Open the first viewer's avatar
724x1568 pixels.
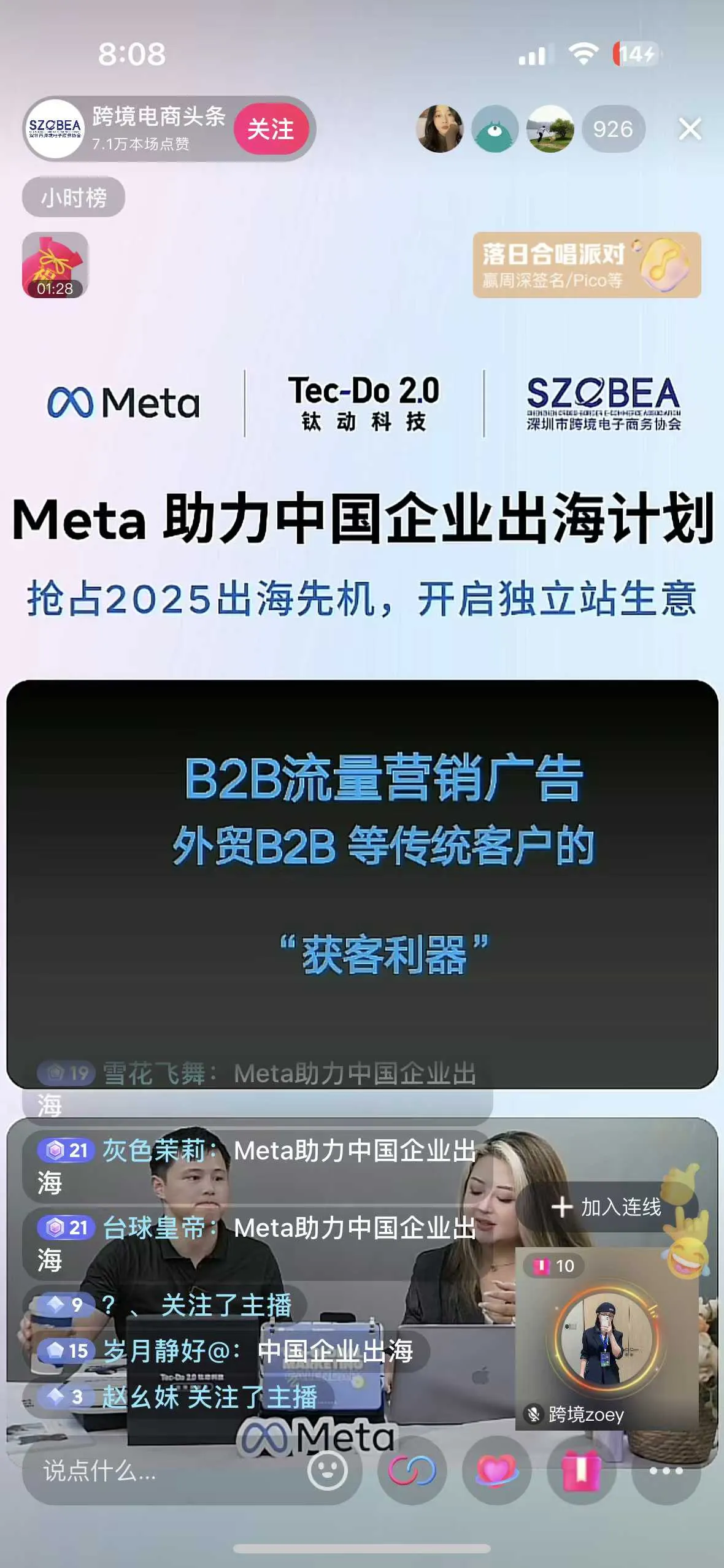coord(440,129)
